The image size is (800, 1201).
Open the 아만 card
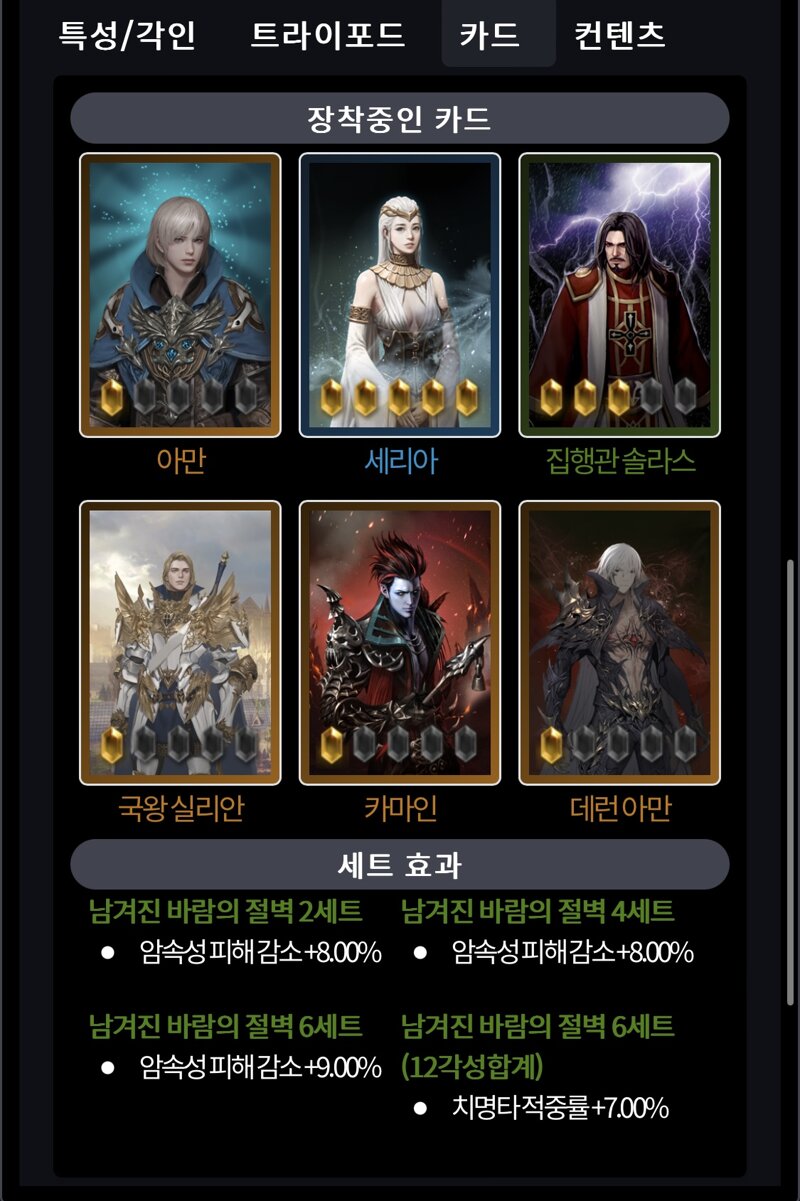(x=180, y=295)
